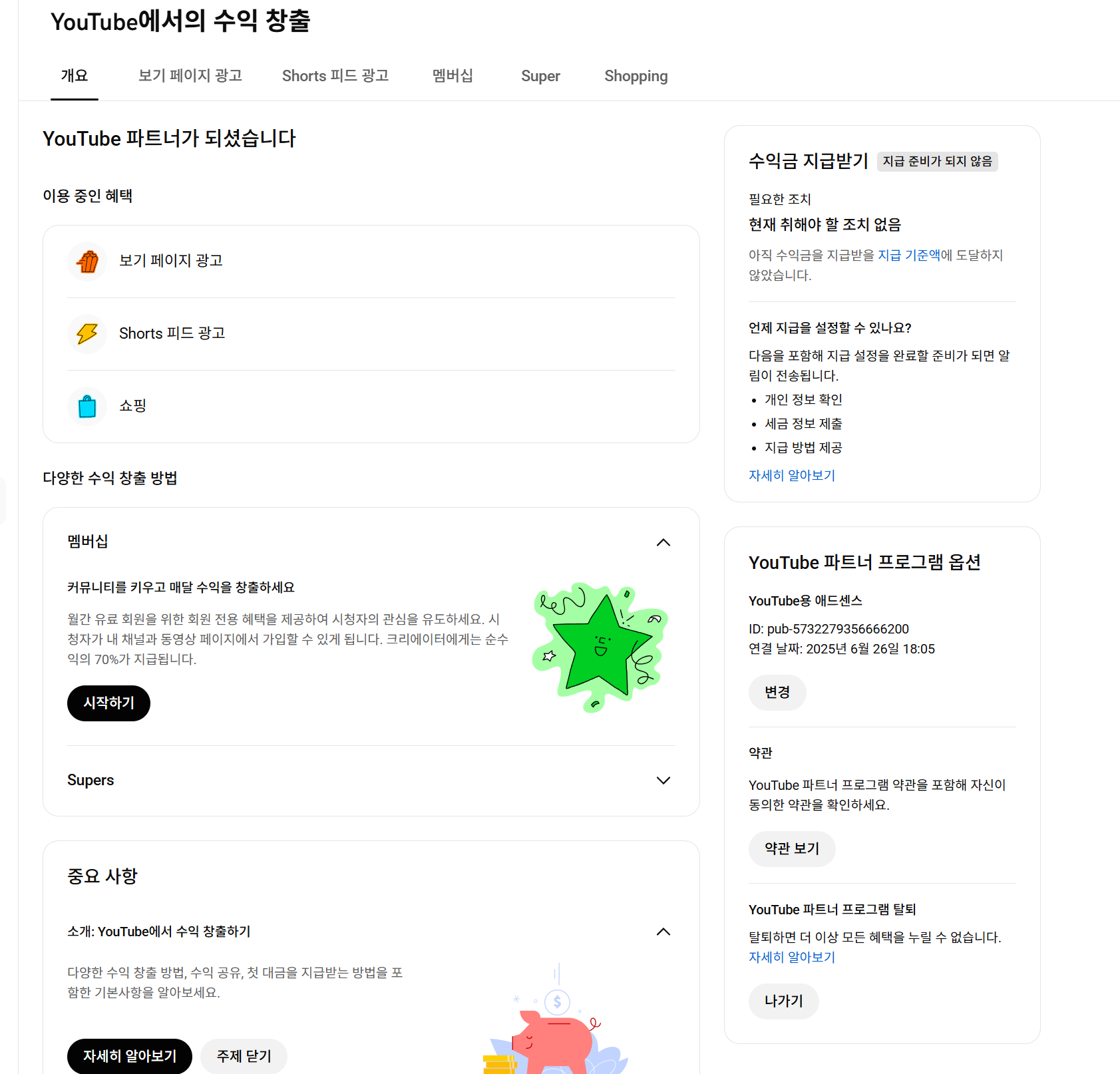Open the Shorts 피드 광고 benefit row
Image resolution: width=1120 pixels, height=1074 pixels.
coord(172,333)
